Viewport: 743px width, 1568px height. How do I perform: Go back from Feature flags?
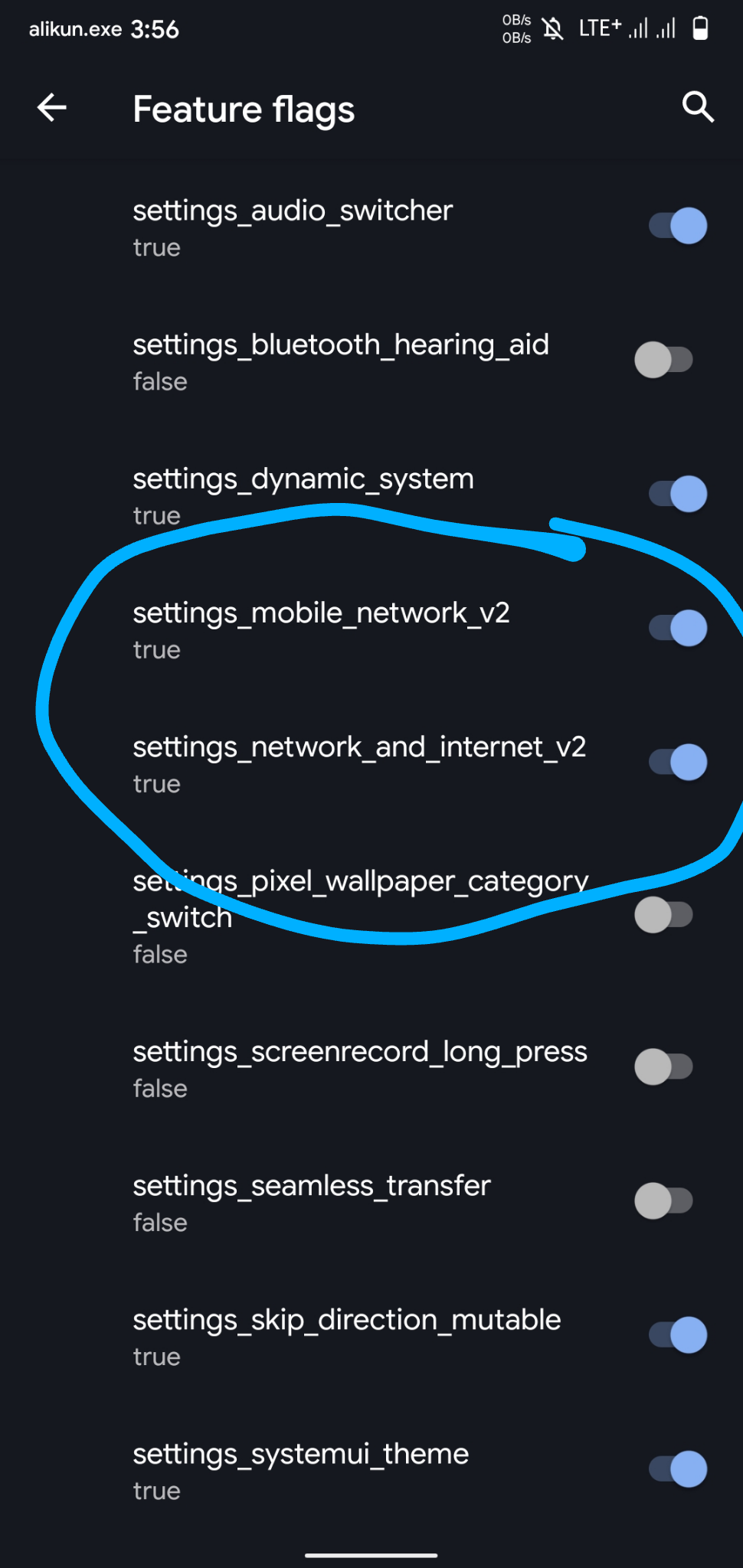[x=52, y=108]
